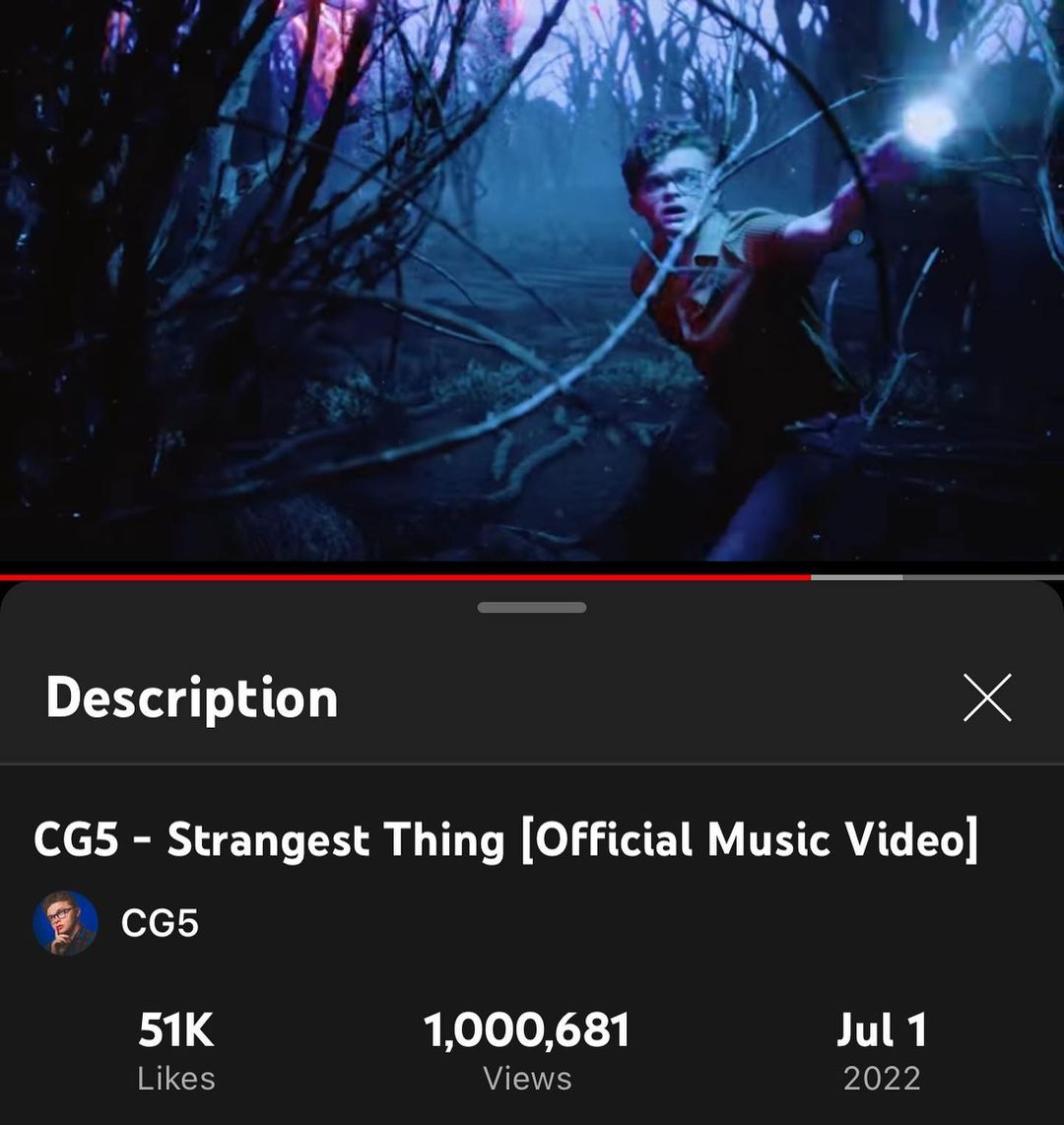Tap the video player to show controls
The width and height of the screenshot is (1064, 1125).
[532, 281]
